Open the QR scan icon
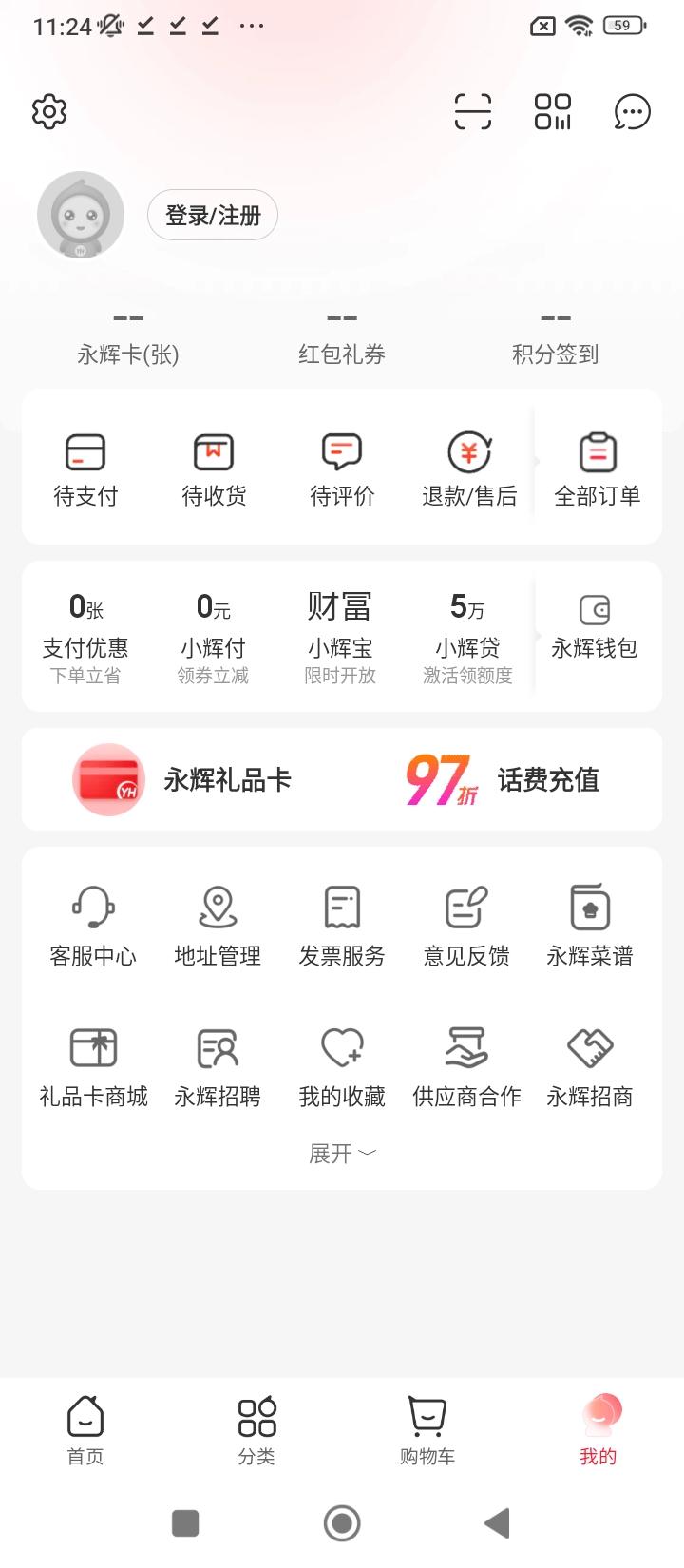Viewport: 684px width, 1568px height. pos(472,111)
